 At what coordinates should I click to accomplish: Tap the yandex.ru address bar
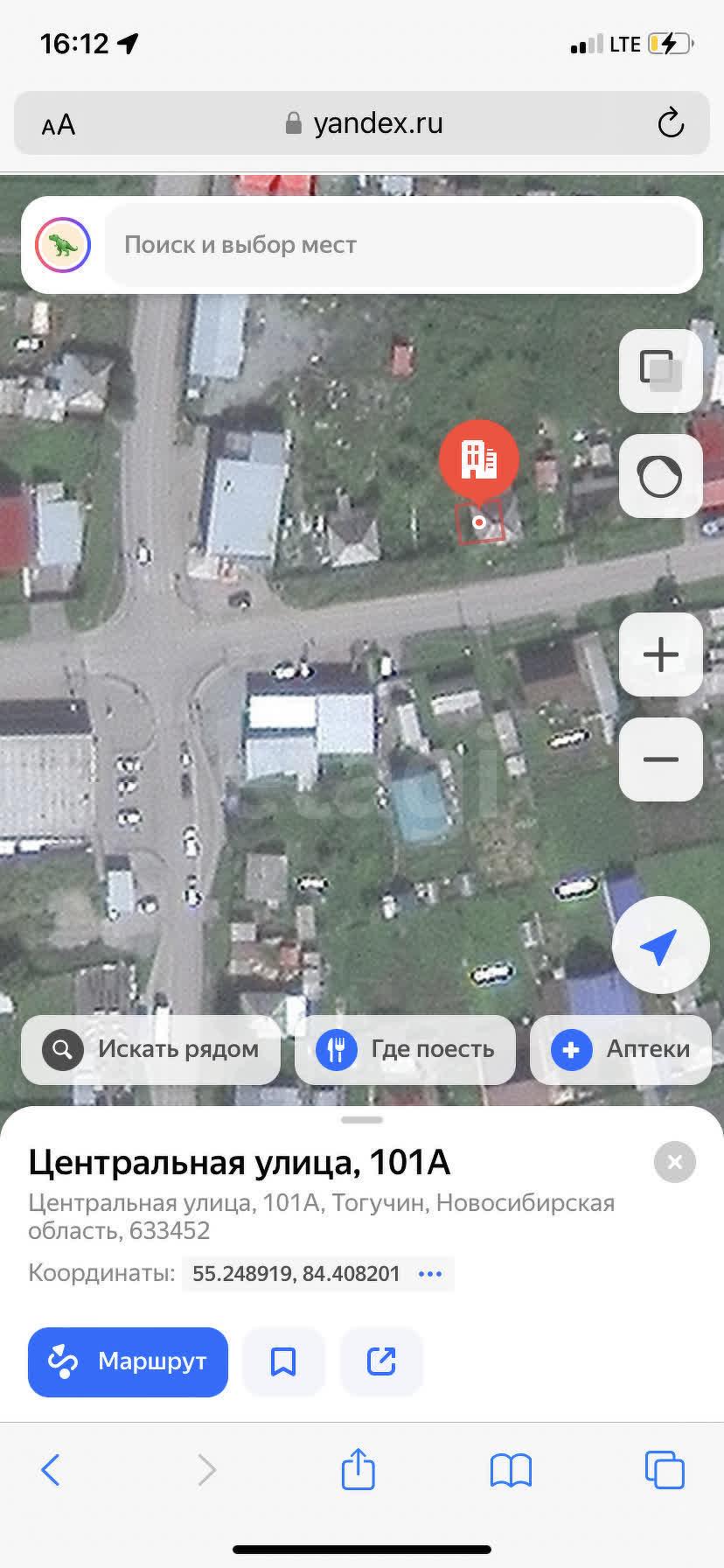362,123
